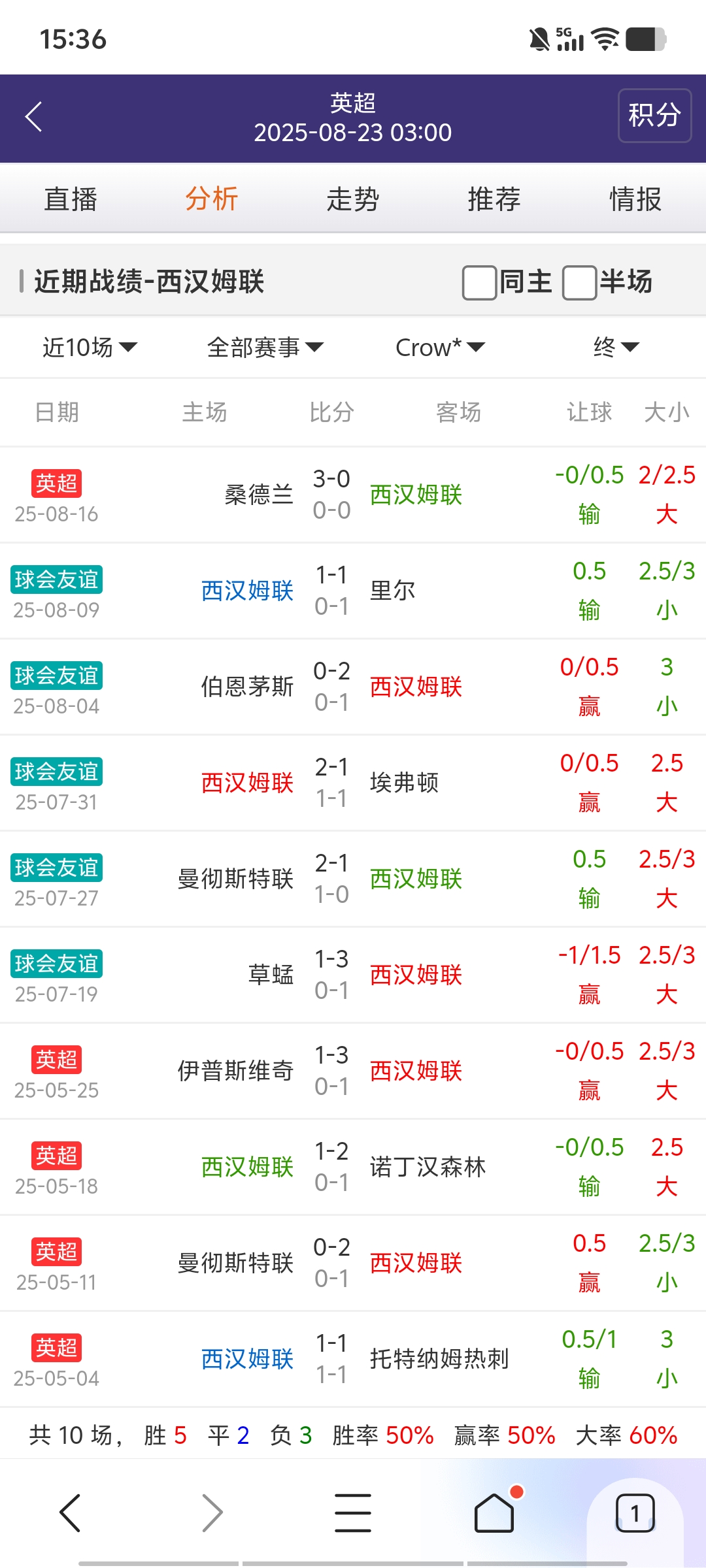The height and width of the screenshot is (1568, 706).
Task: Open the 推荐 tab
Action: coord(494,199)
